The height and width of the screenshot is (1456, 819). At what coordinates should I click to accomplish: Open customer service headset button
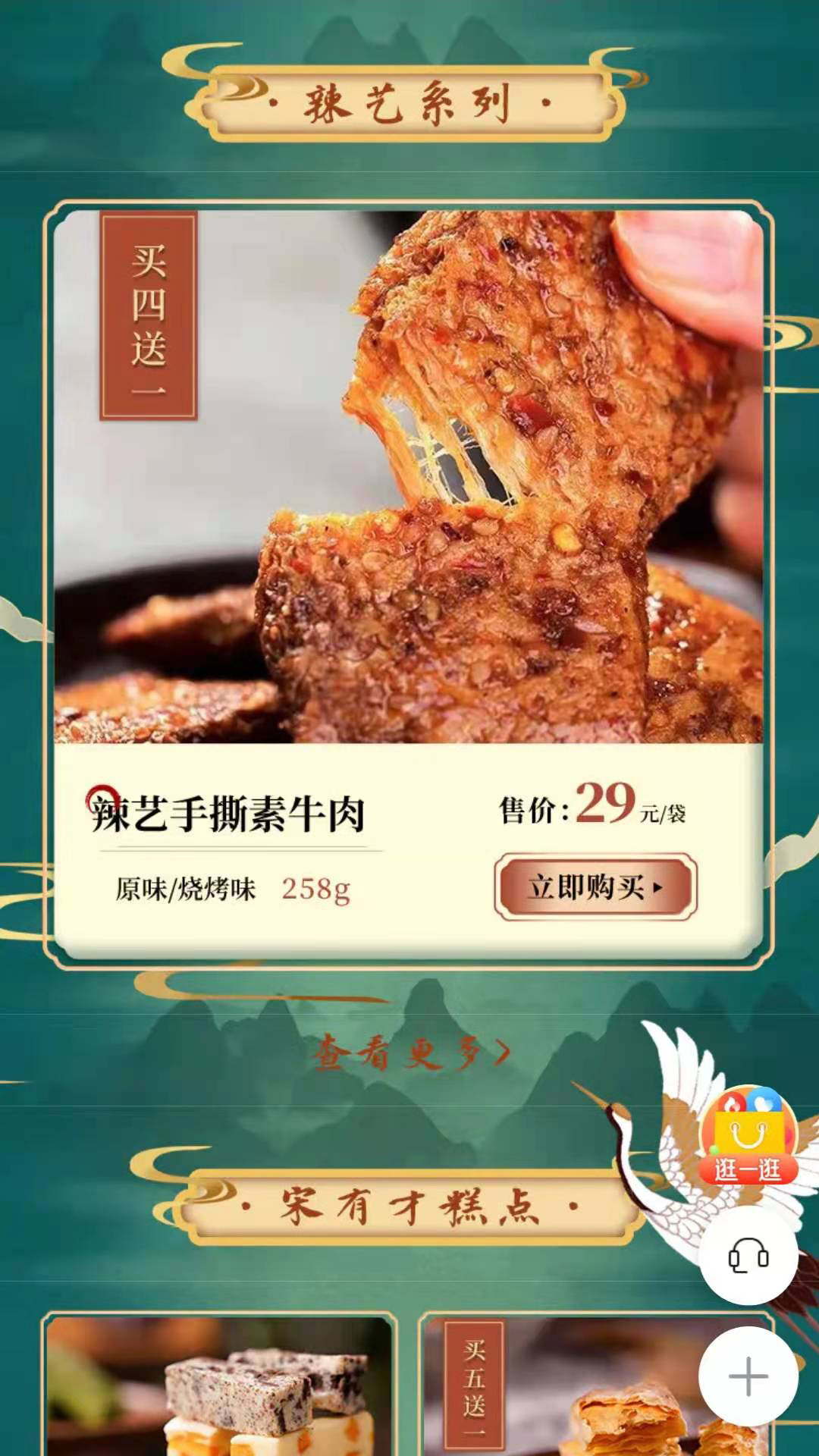coord(748,1257)
